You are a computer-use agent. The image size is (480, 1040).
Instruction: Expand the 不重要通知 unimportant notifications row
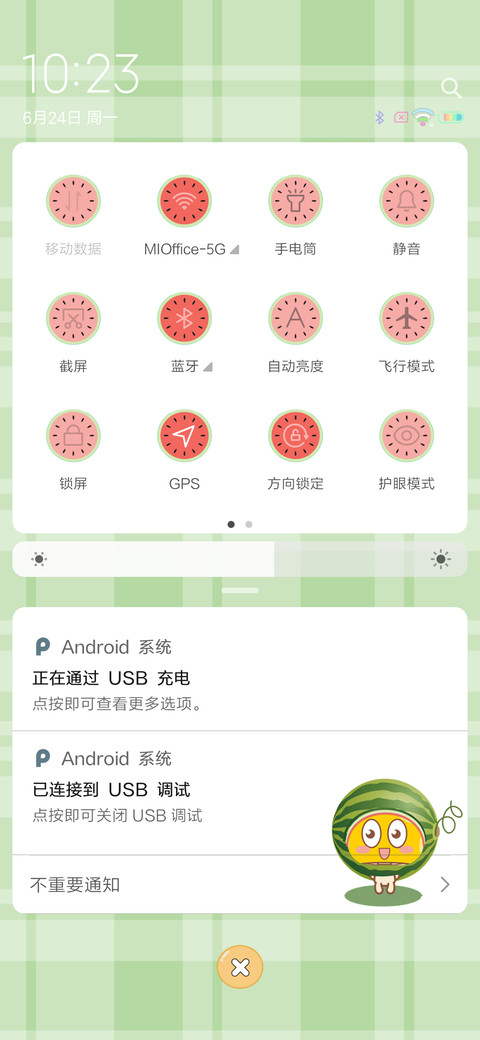pyautogui.click(x=240, y=884)
